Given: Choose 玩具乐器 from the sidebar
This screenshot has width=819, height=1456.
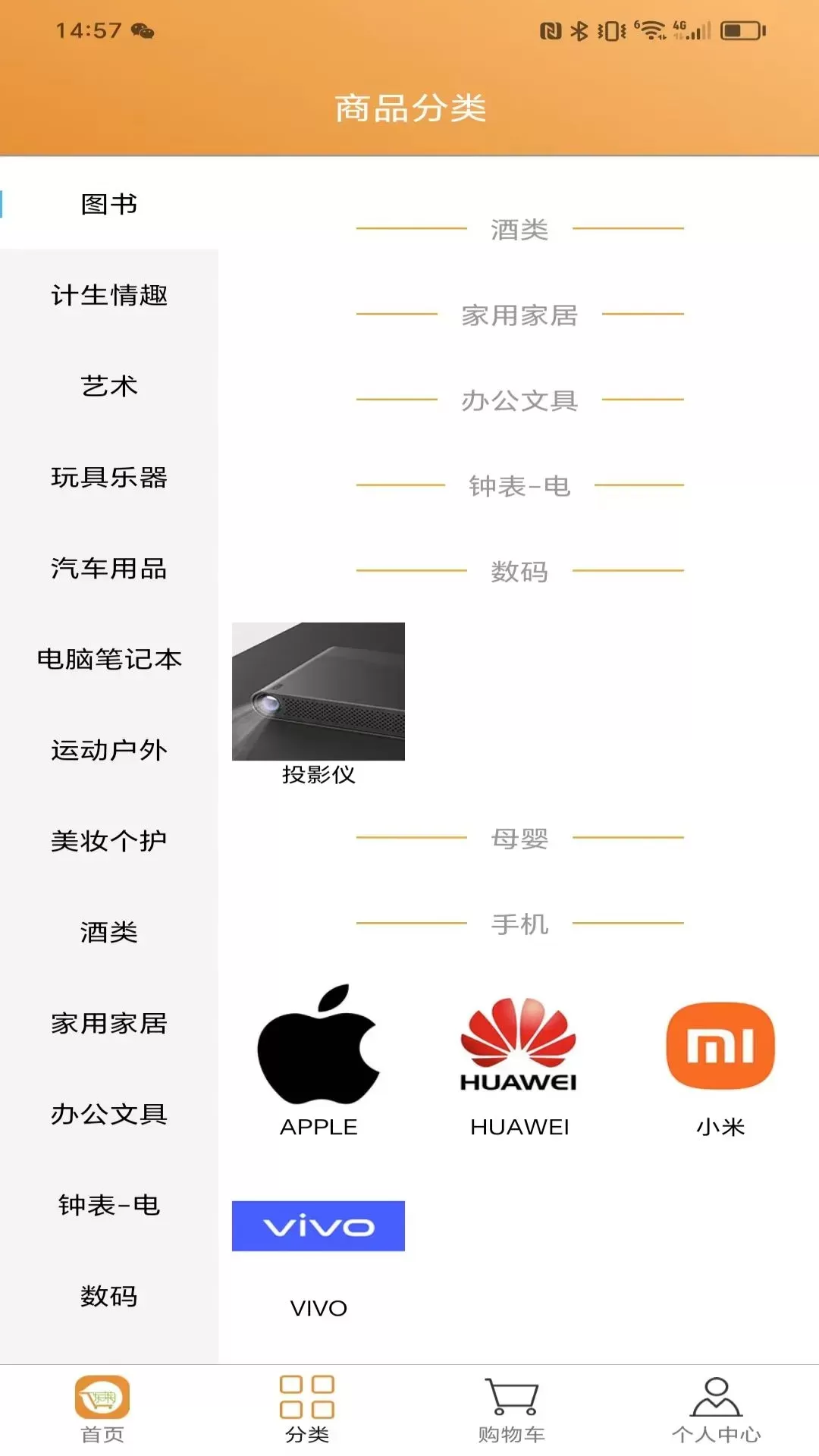Looking at the screenshot, I should [108, 477].
